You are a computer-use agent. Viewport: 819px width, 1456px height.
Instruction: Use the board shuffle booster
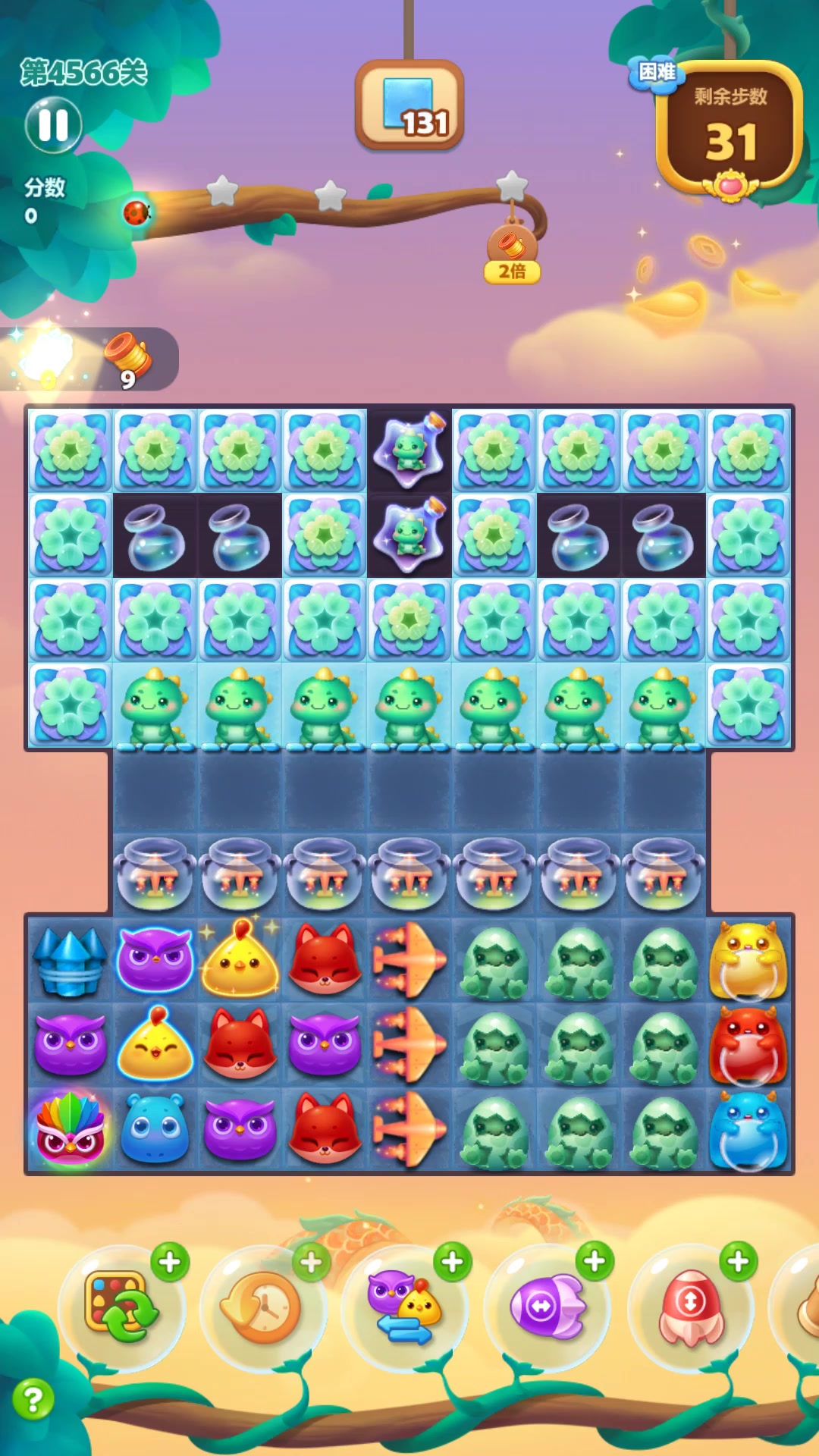pyautogui.click(x=121, y=1307)
